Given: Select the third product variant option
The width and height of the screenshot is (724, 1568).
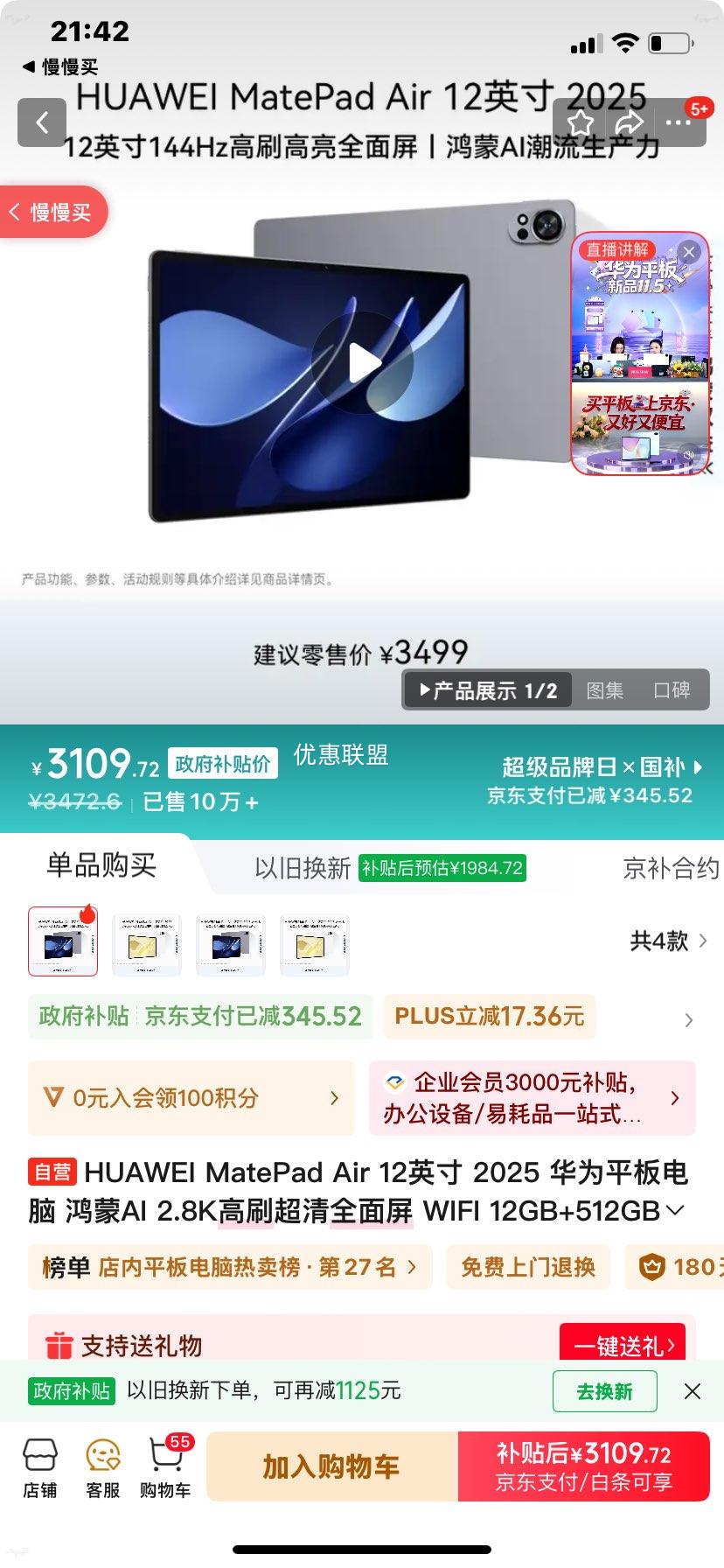Looking at the screenshot, I should [231, 942].
